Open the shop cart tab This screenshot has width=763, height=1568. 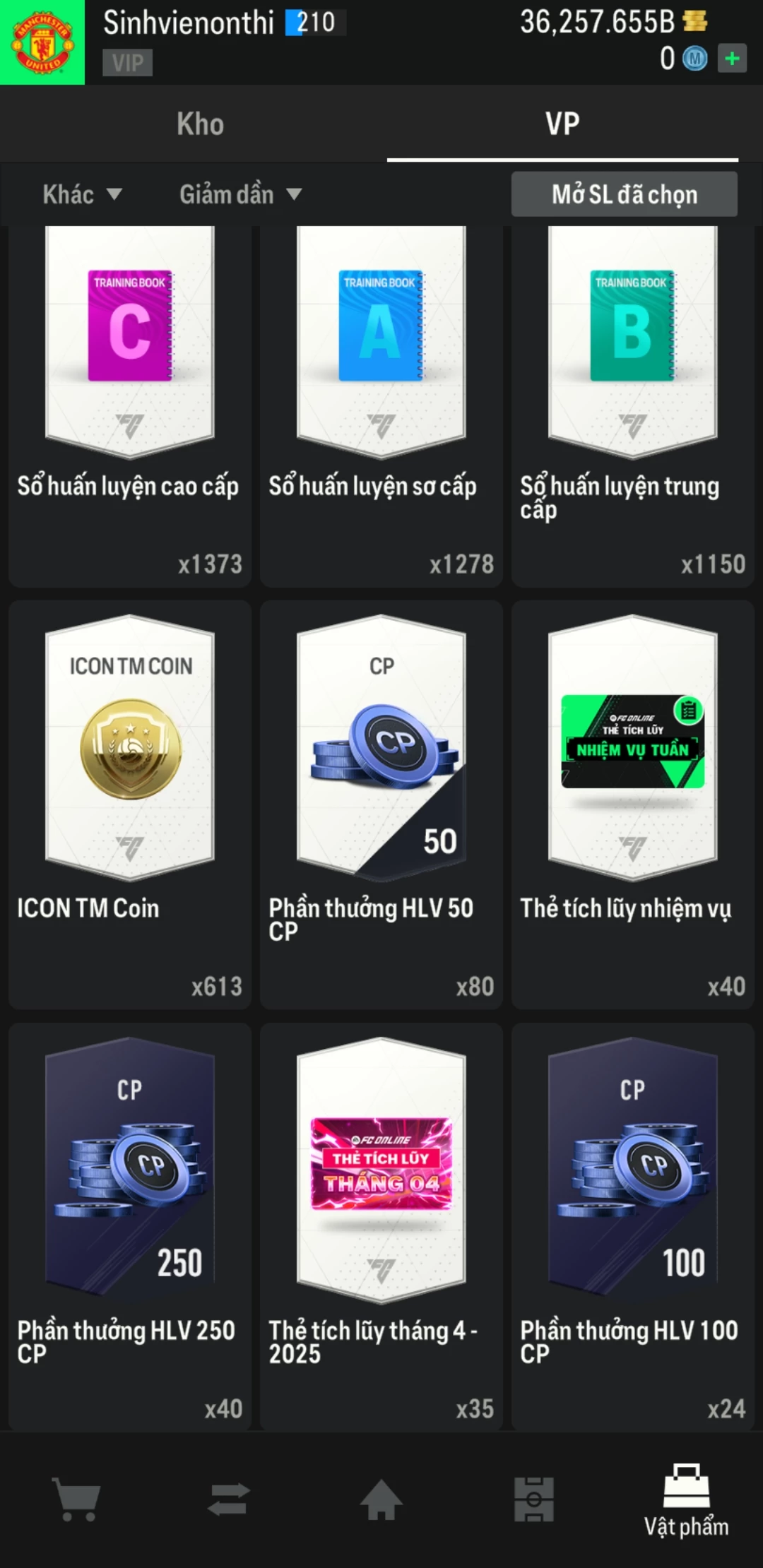(x=76, y=1499)
